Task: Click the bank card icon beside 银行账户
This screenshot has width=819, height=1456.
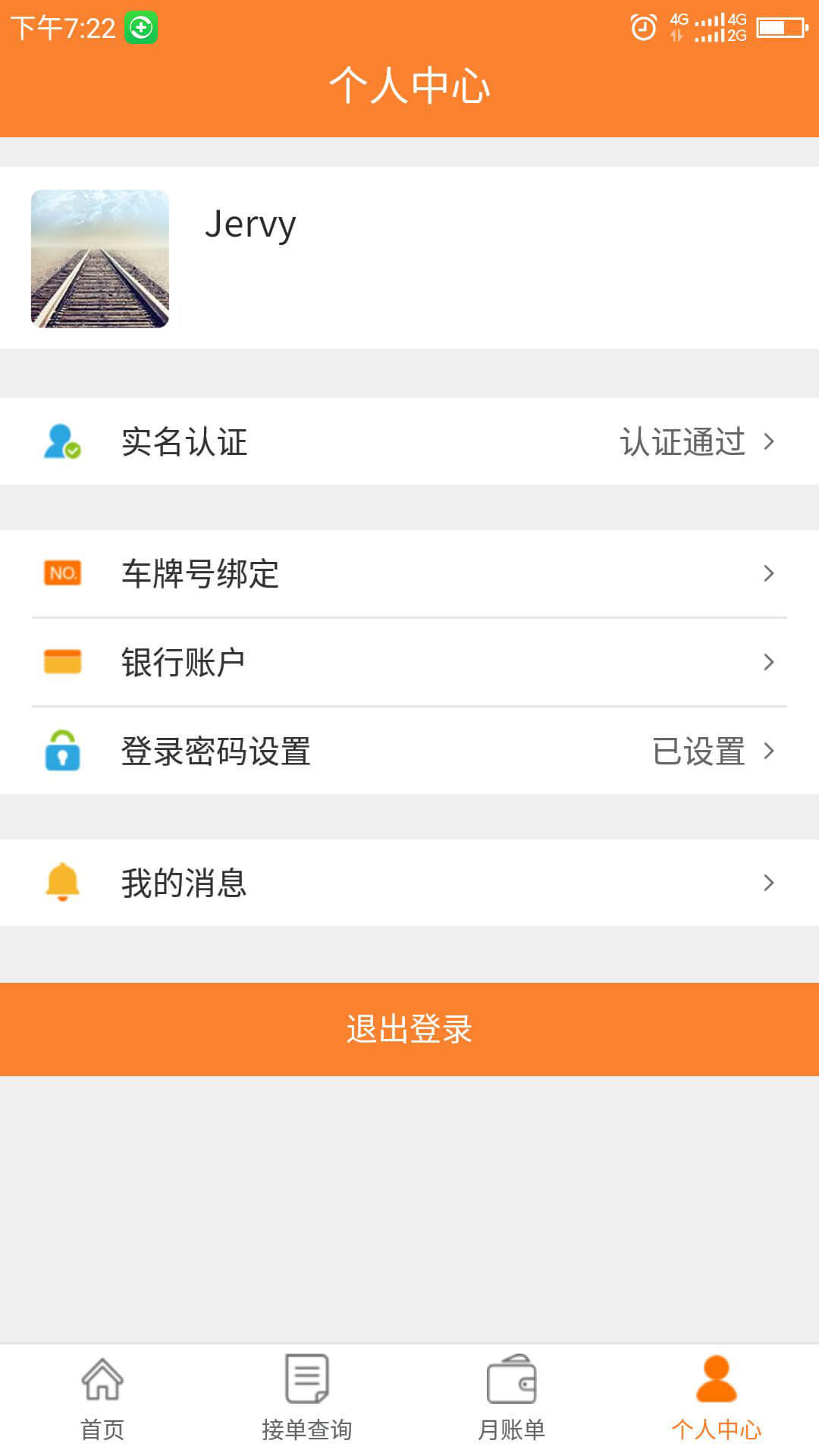Action: coord(62,661)
